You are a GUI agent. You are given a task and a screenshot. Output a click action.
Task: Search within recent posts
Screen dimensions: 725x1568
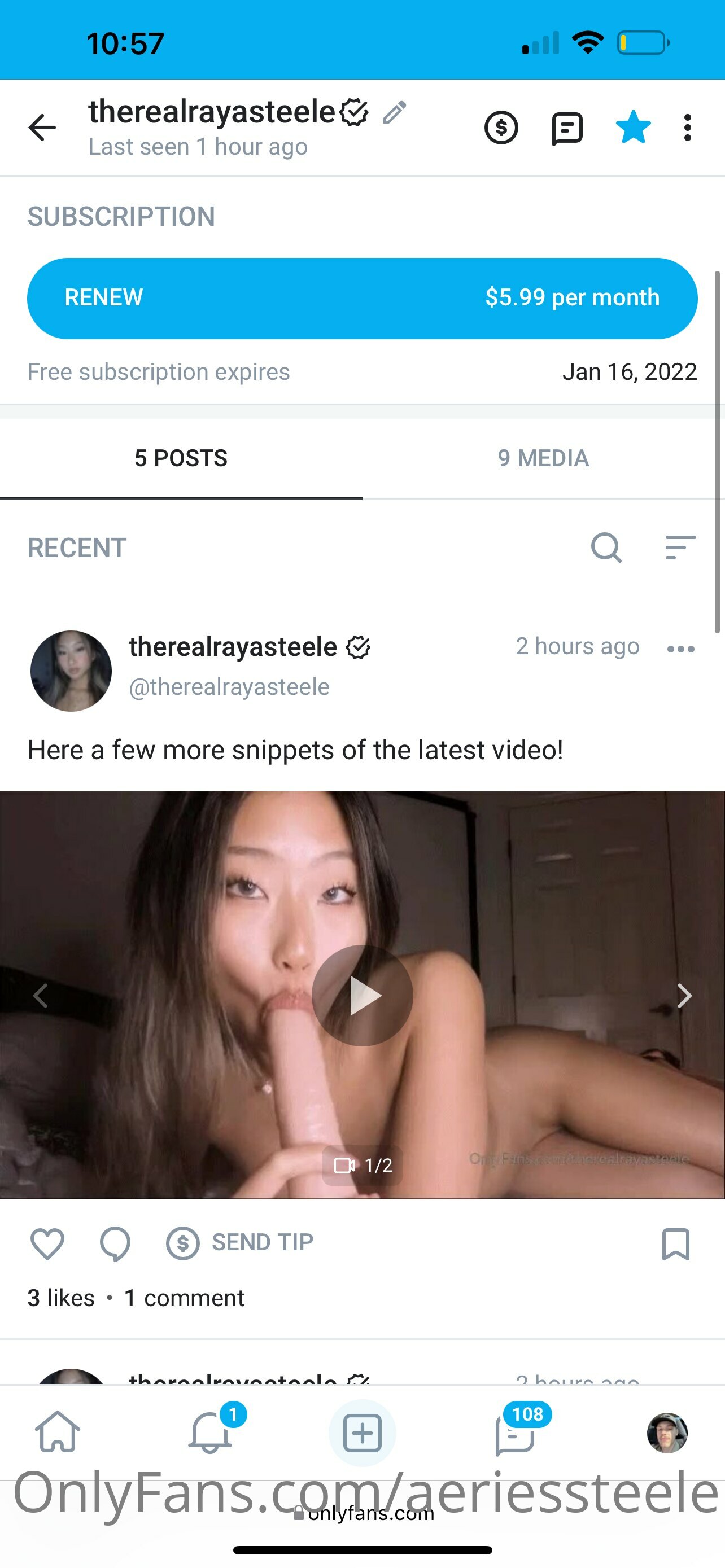pyautogui.click(x=606, y=547)
